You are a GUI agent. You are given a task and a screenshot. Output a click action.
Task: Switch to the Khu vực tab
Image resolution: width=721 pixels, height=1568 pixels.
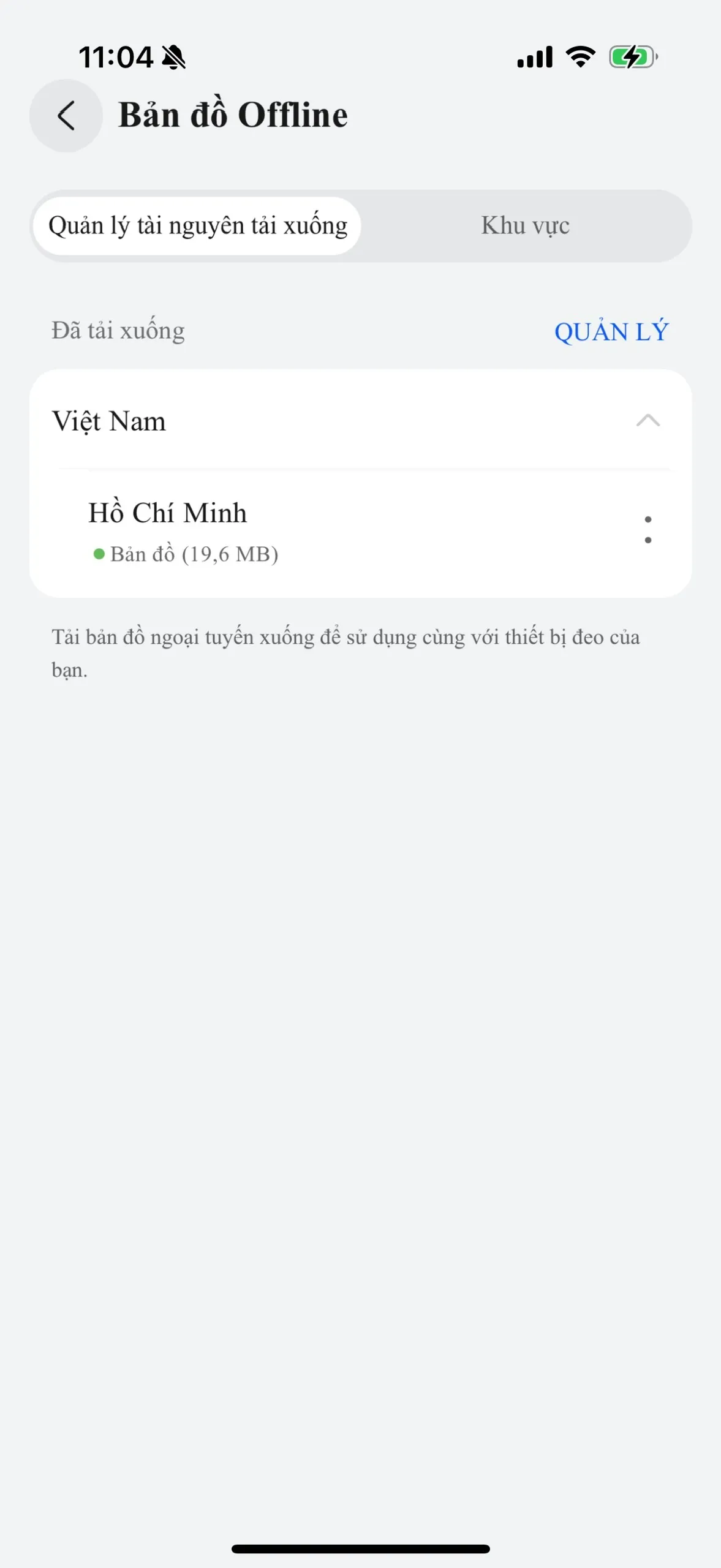pos(525,226)
